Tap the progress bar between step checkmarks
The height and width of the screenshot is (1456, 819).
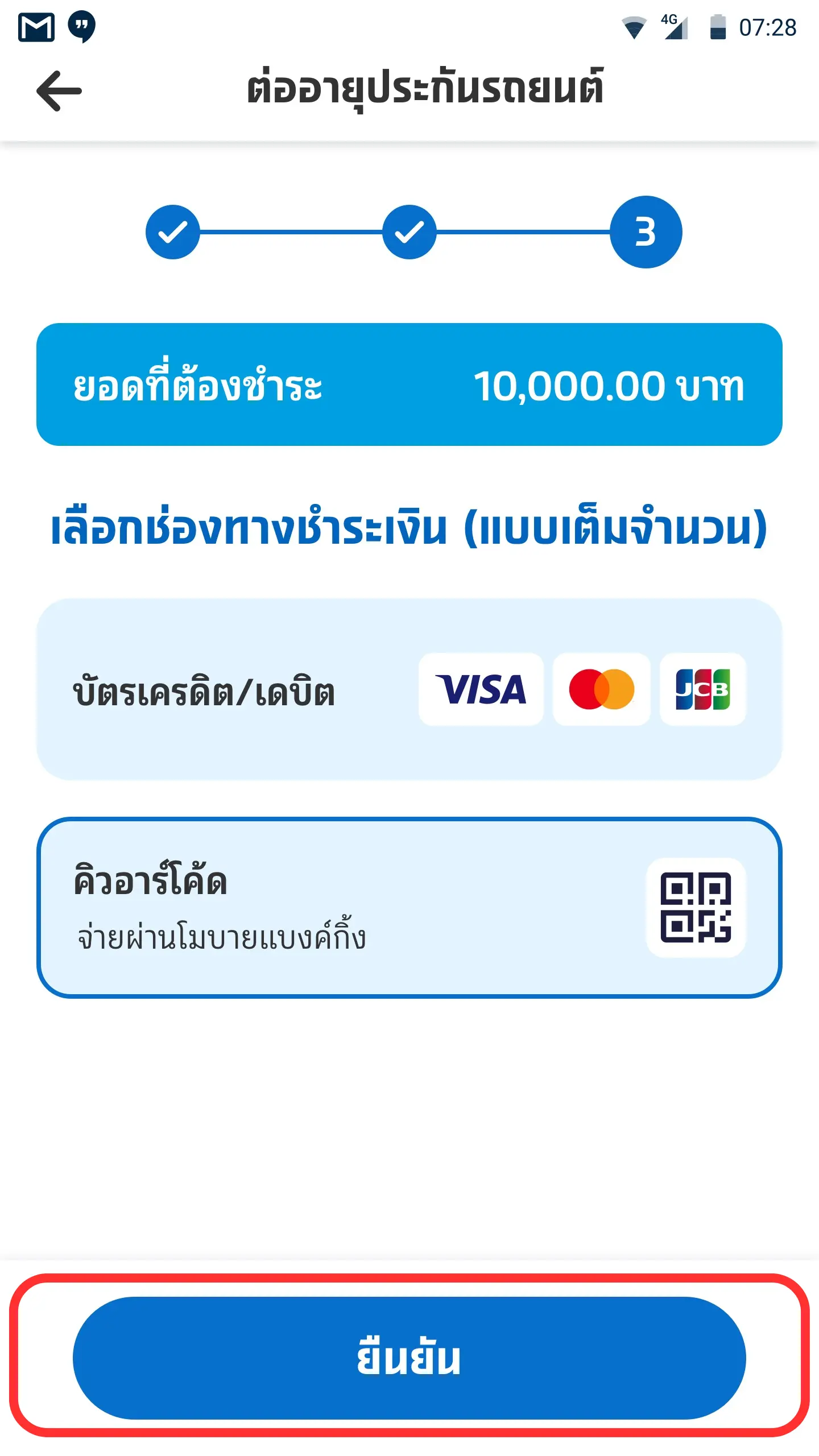click(x=290, y=233)
